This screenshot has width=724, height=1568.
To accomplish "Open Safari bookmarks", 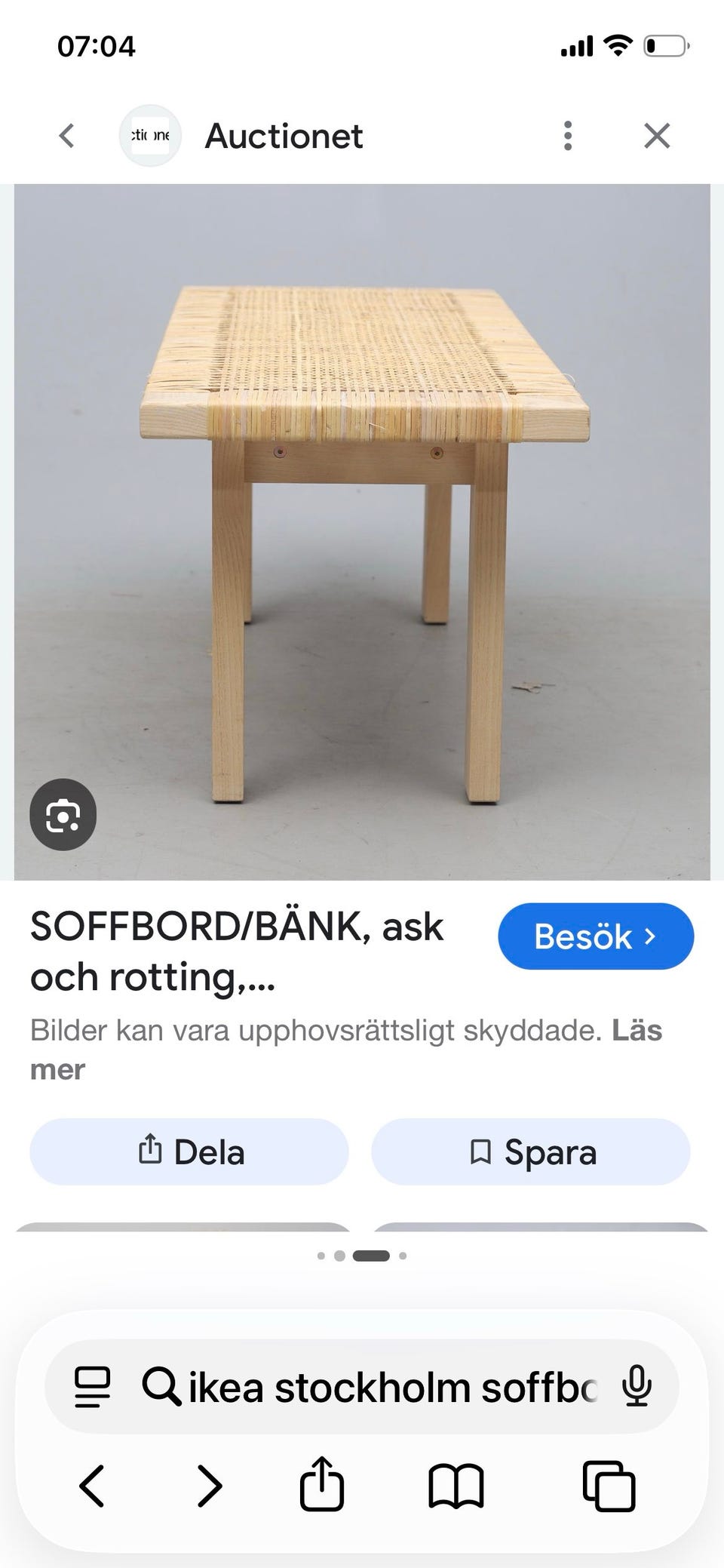I will [456, 1487].
